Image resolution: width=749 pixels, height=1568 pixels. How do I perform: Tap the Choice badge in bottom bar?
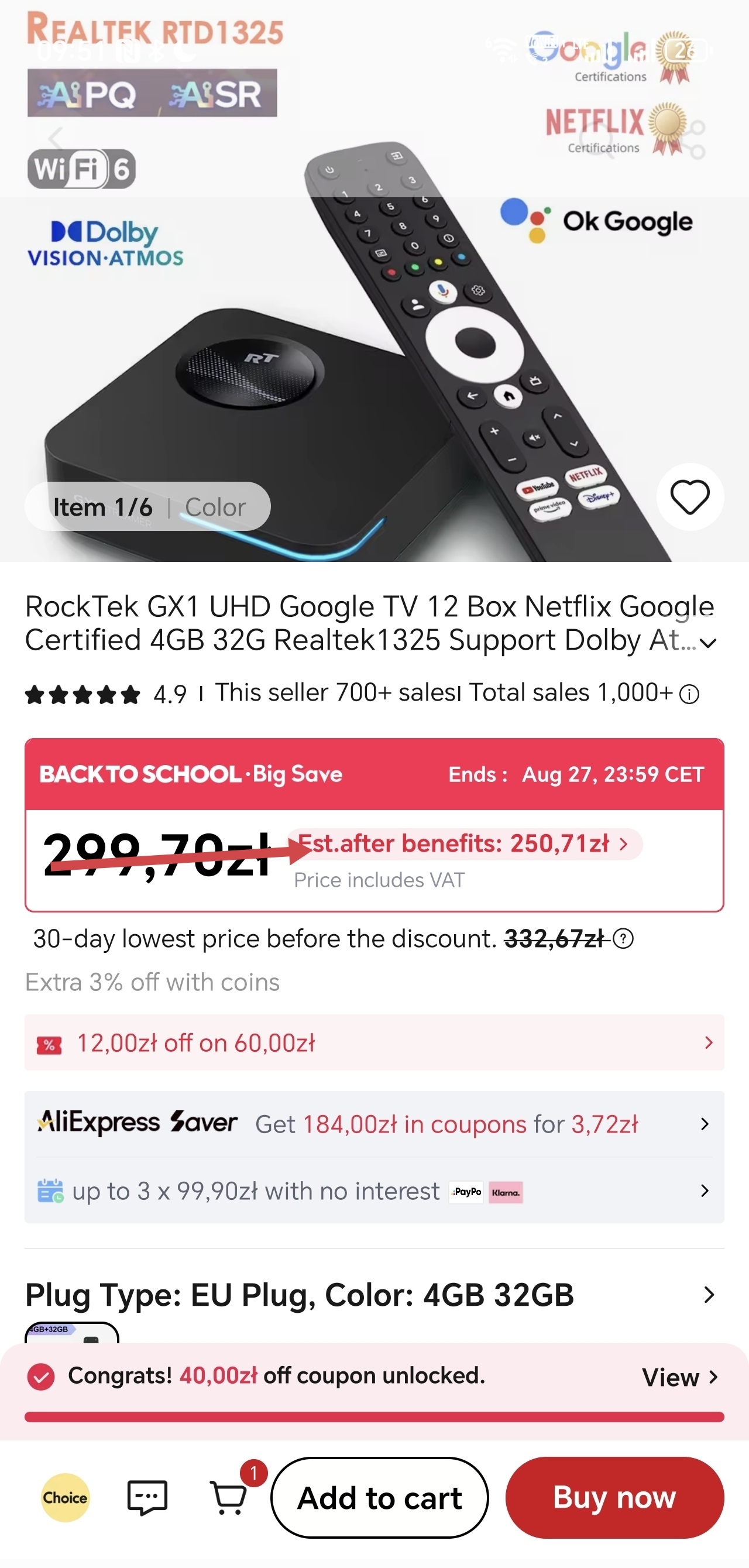tap(65, 1497)
